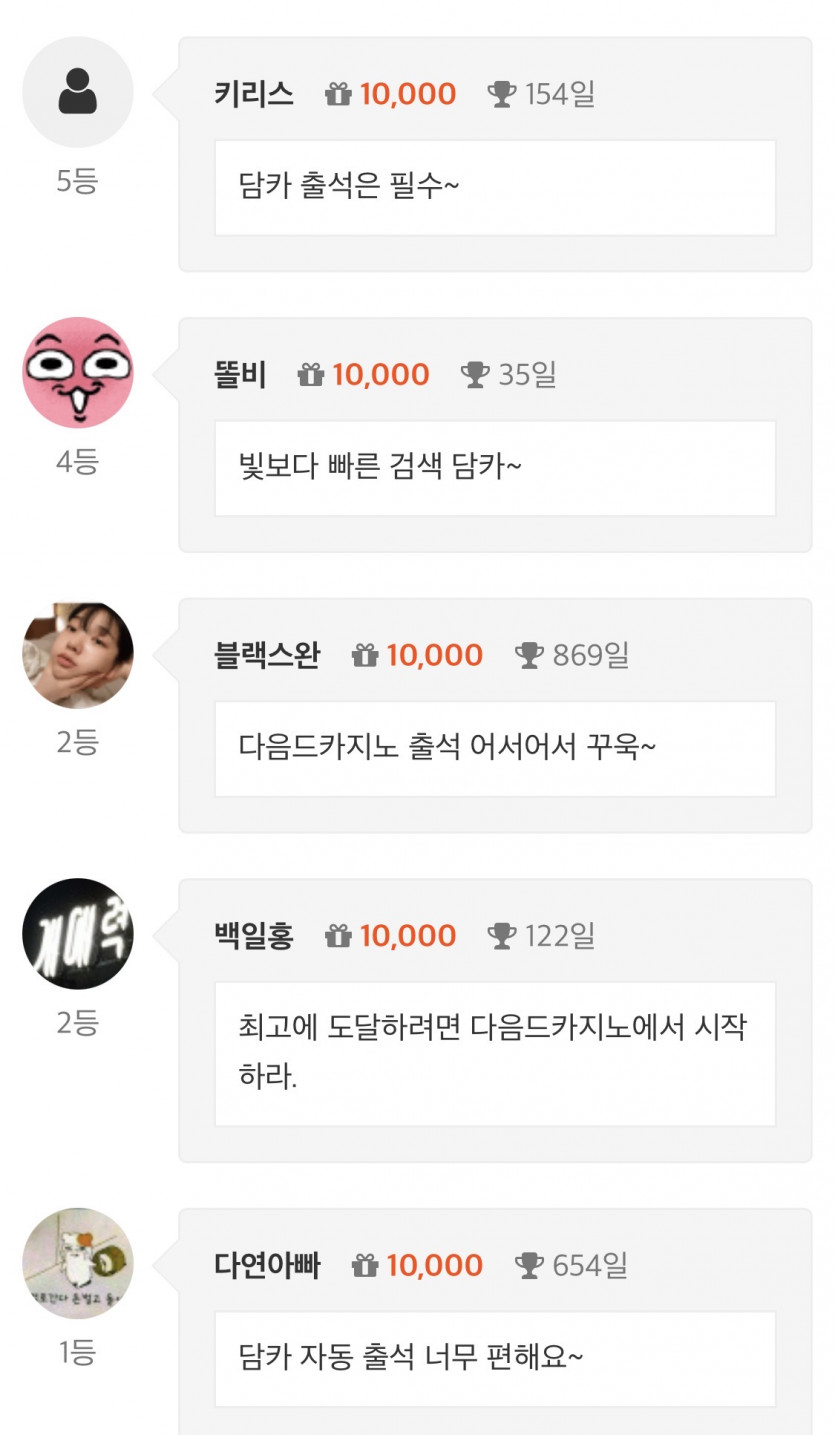Click the 10,000 point amount beside 백일홍

click(x=406, y=935)
